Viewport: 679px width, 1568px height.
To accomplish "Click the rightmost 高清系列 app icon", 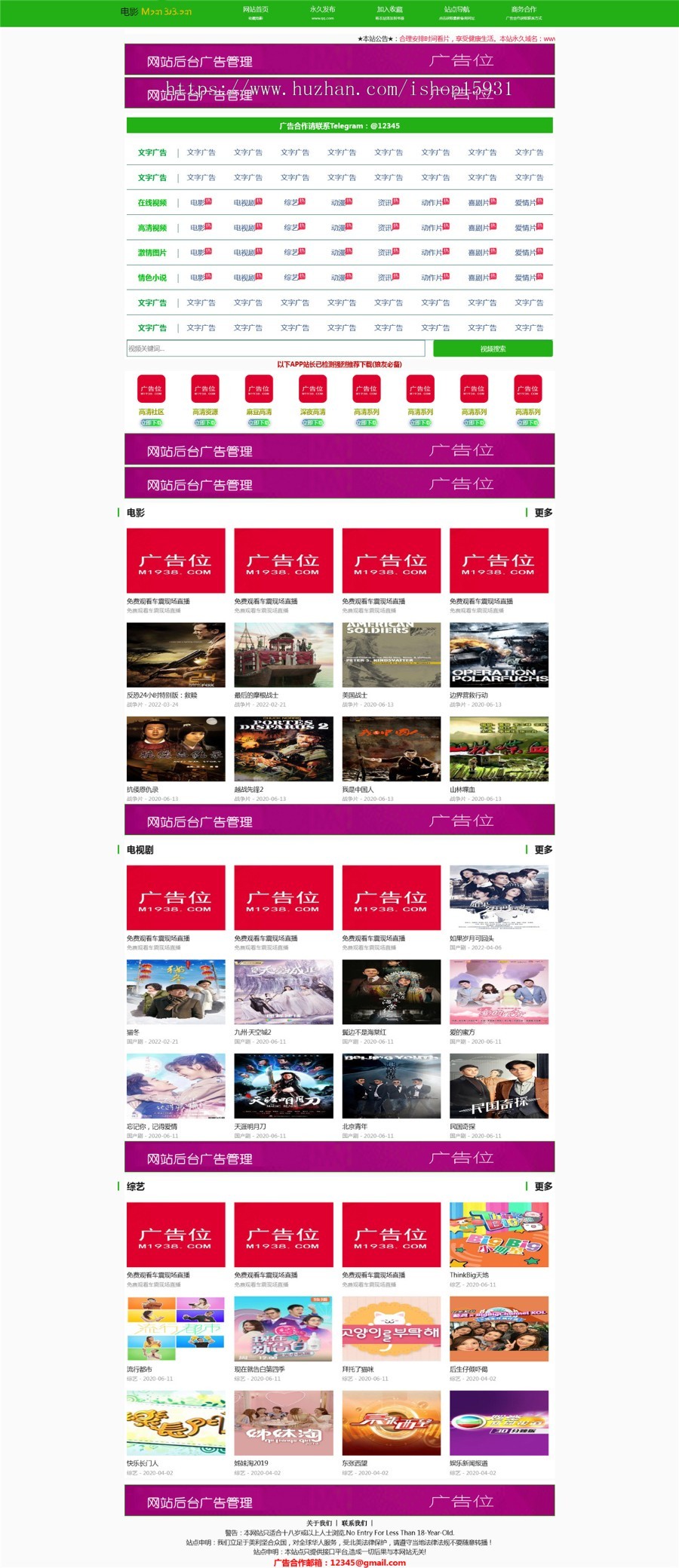I will coord(528,388).
